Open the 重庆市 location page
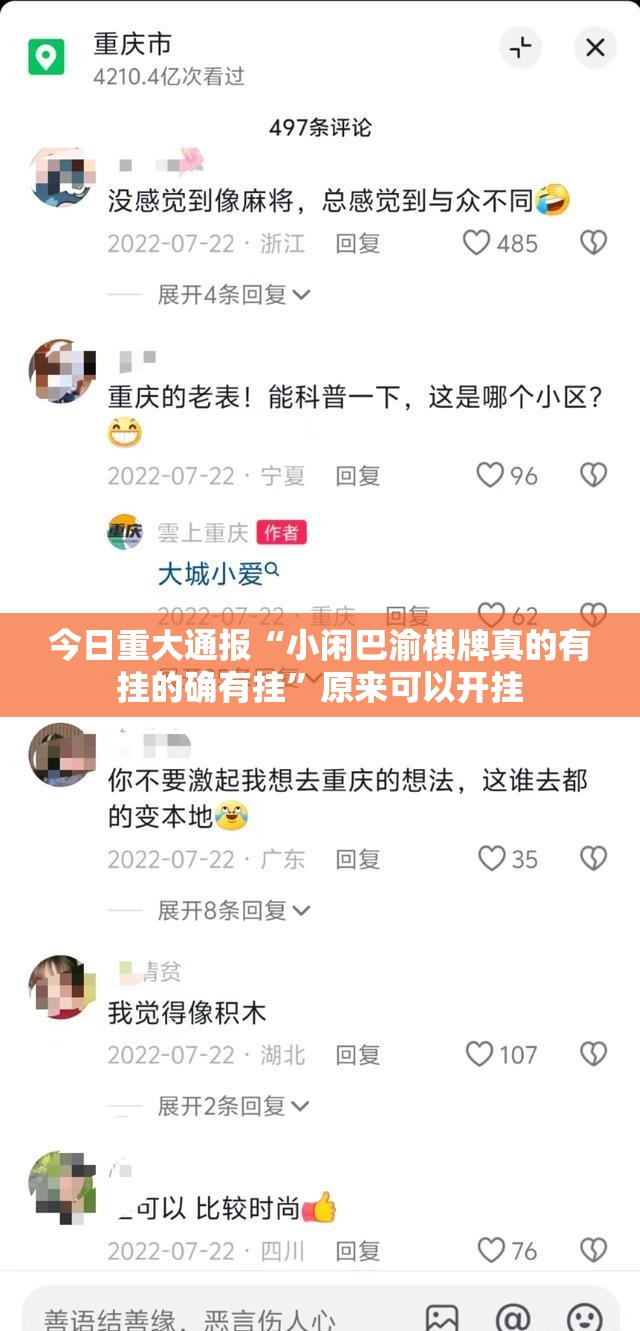The height and width of the screenshot is (1331, 640). pyautogui.click(x=132, y=45)
